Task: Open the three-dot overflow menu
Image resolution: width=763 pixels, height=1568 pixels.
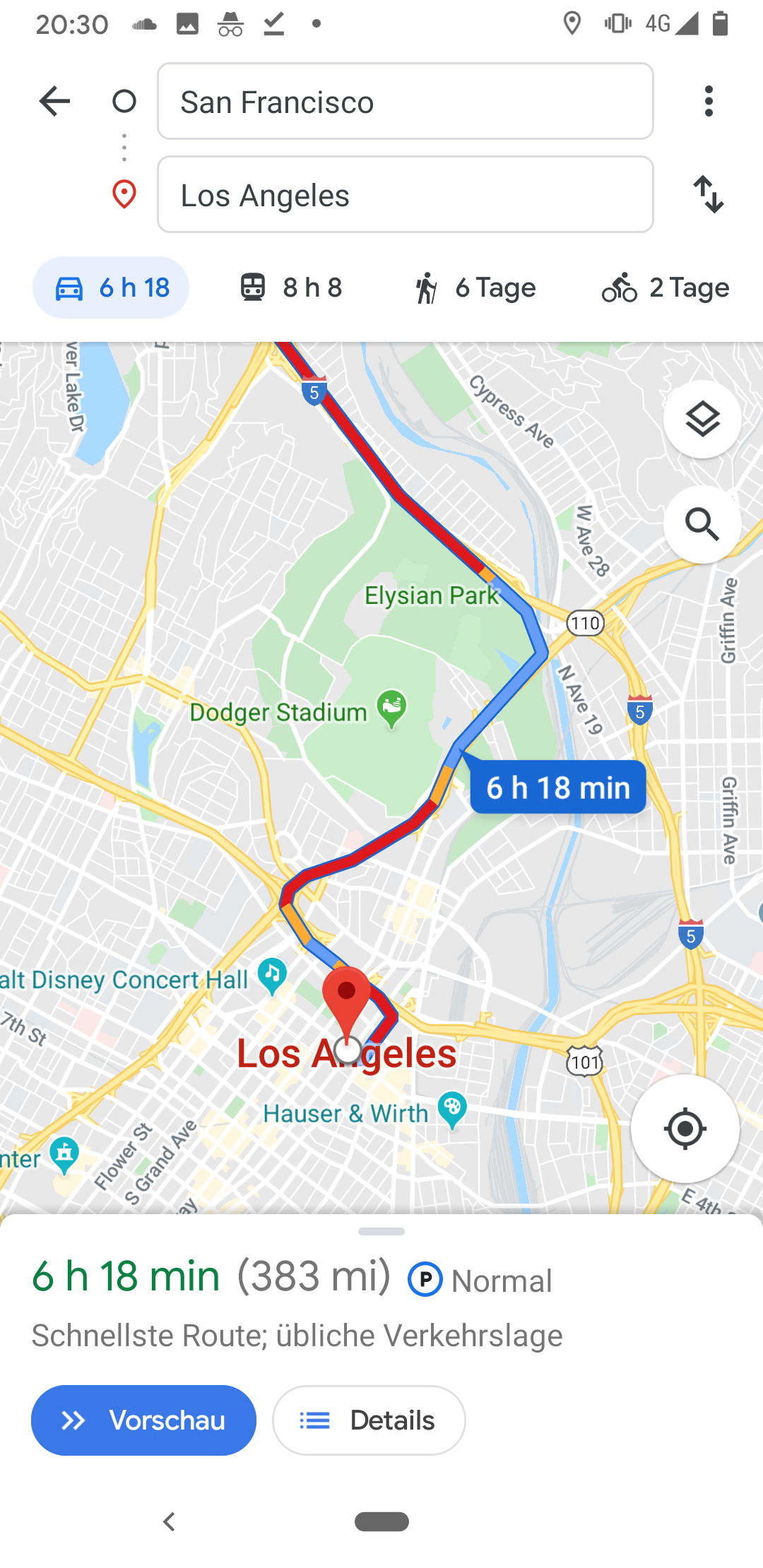Action: (x=709, y=101)
